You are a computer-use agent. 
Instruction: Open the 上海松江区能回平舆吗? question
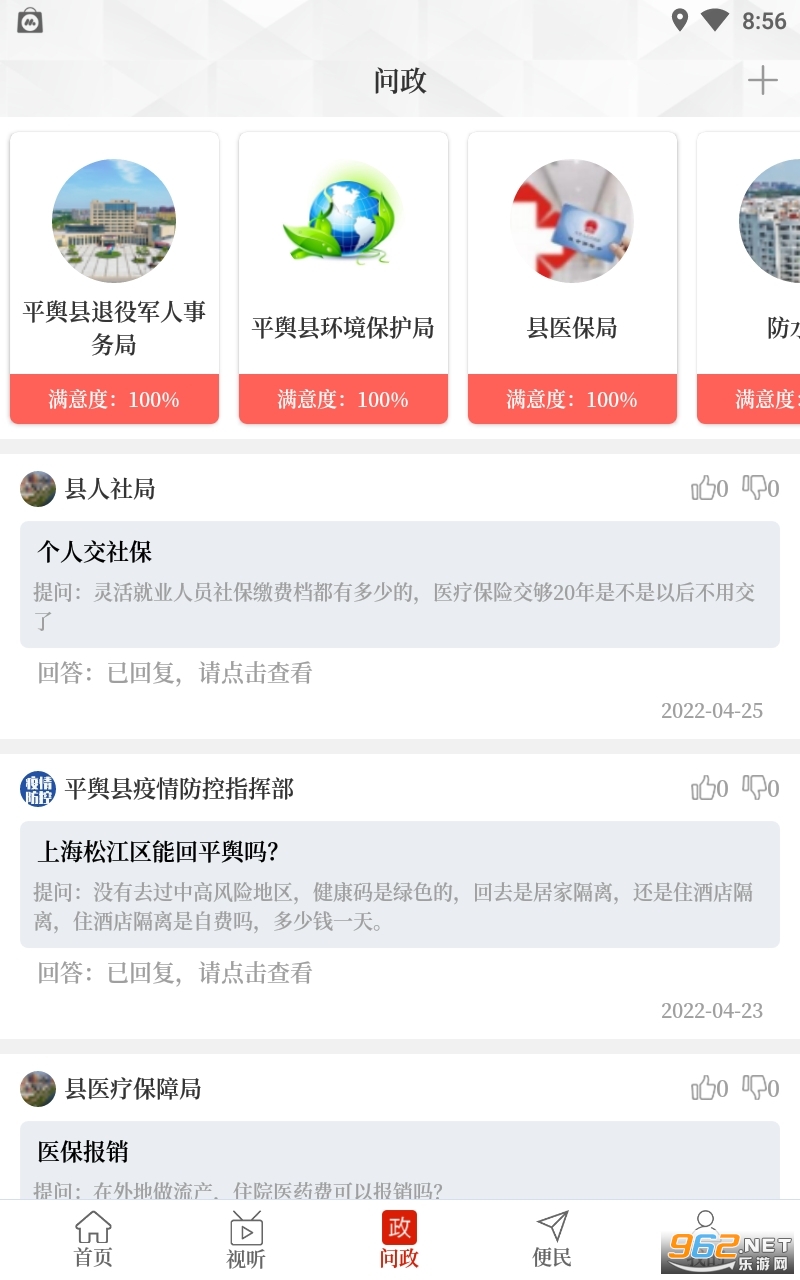tap(399, 884)
